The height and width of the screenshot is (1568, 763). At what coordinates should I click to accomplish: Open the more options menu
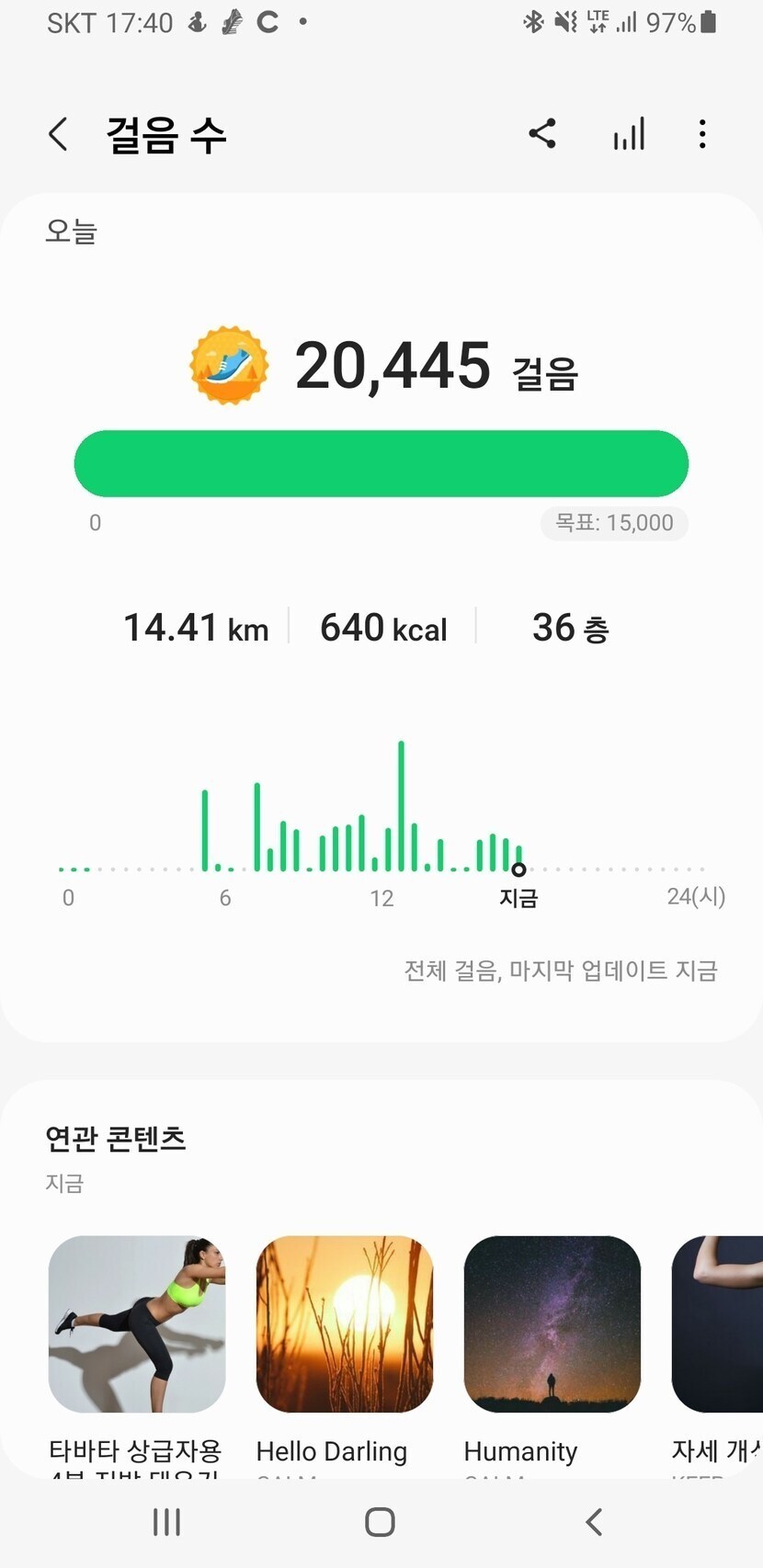(702, 134)
